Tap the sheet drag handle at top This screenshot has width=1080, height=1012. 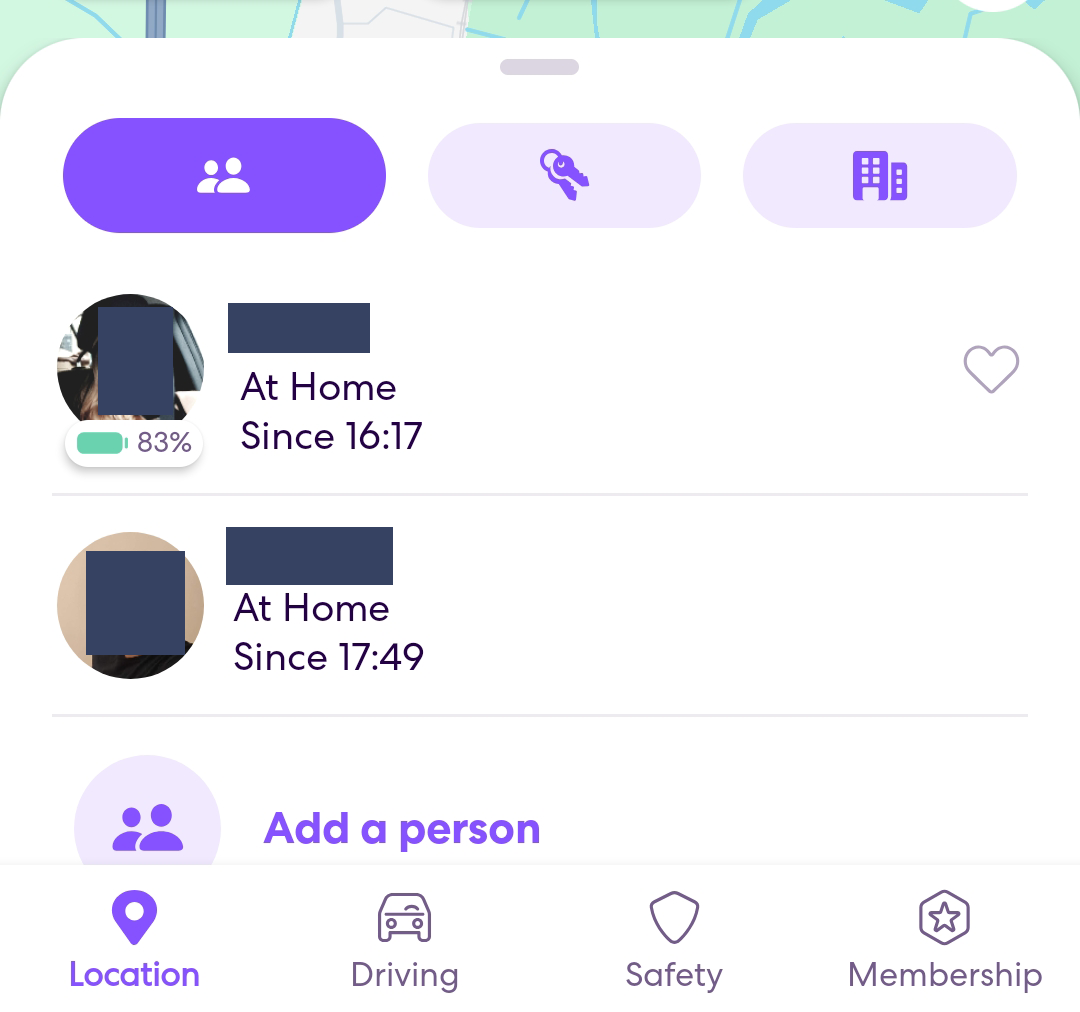tap(539, 67)
